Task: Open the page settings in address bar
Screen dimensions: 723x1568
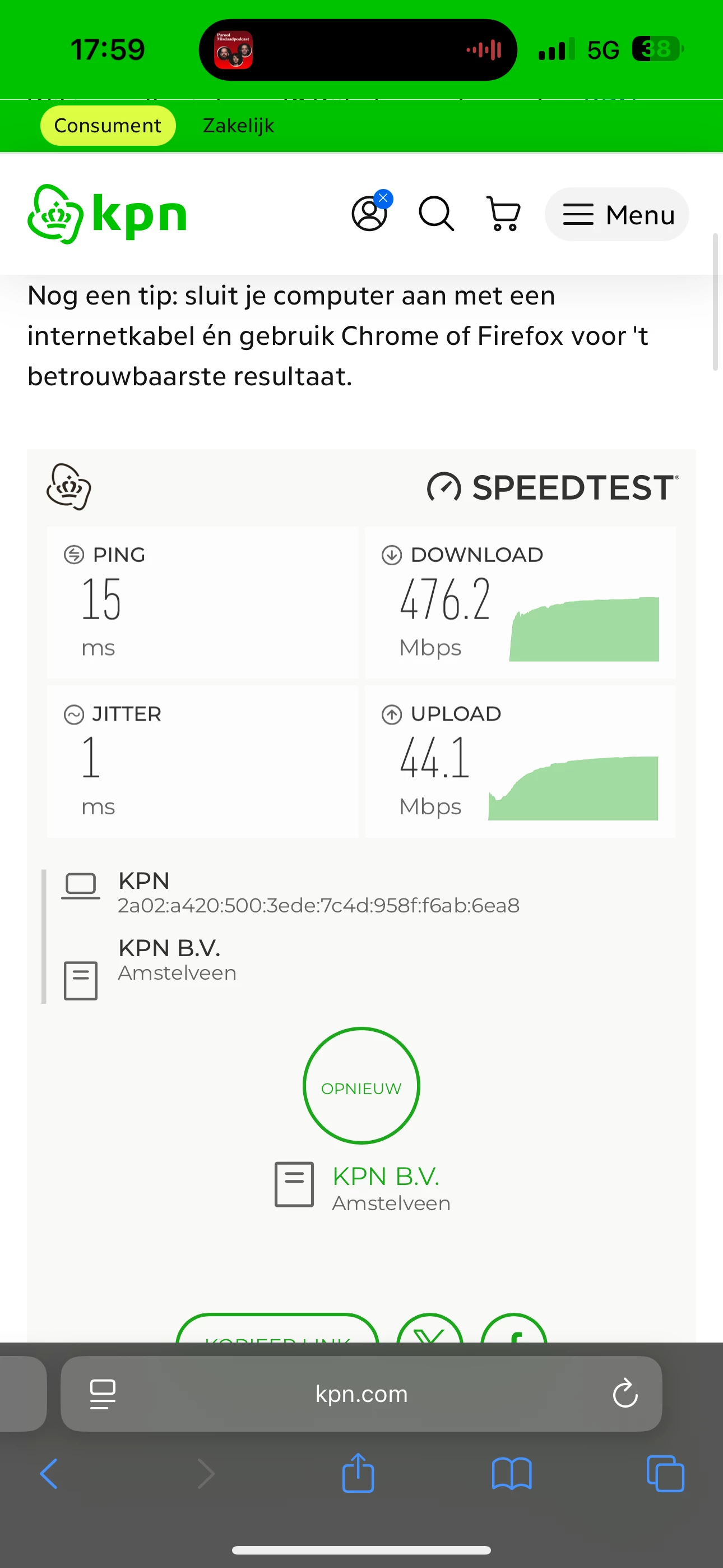Action: pos(103,1394)
